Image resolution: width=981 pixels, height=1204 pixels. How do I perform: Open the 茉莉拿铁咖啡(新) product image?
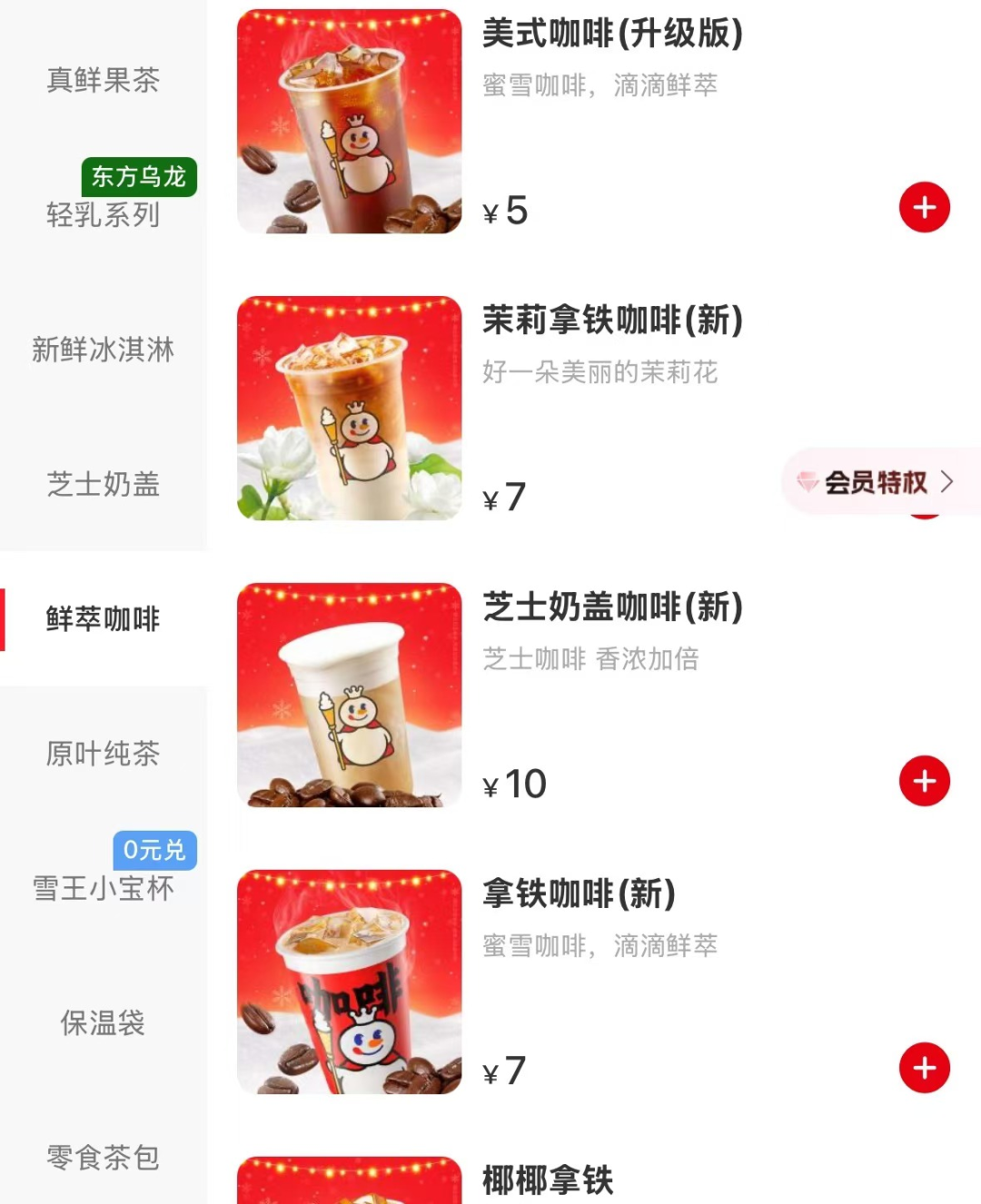coord(349,408)
